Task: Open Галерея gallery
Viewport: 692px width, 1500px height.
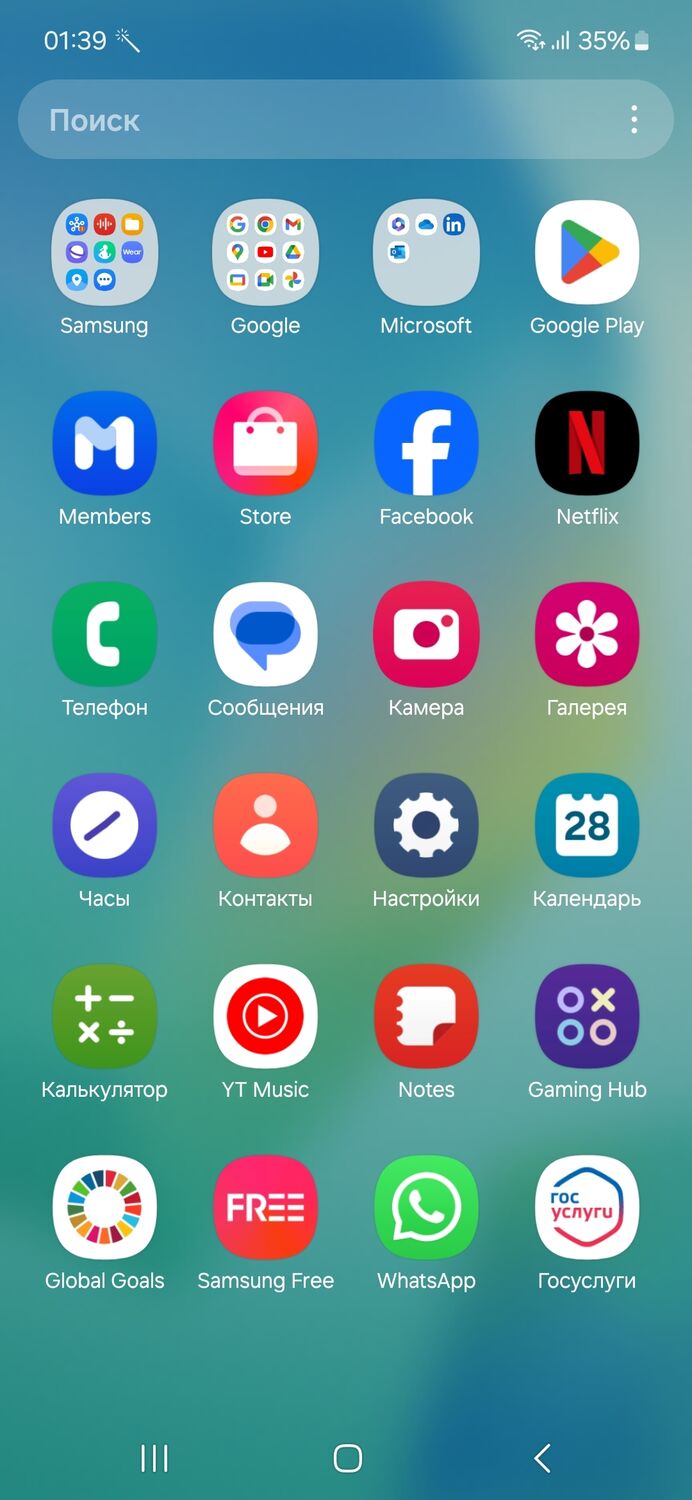Action: (587, 635)
